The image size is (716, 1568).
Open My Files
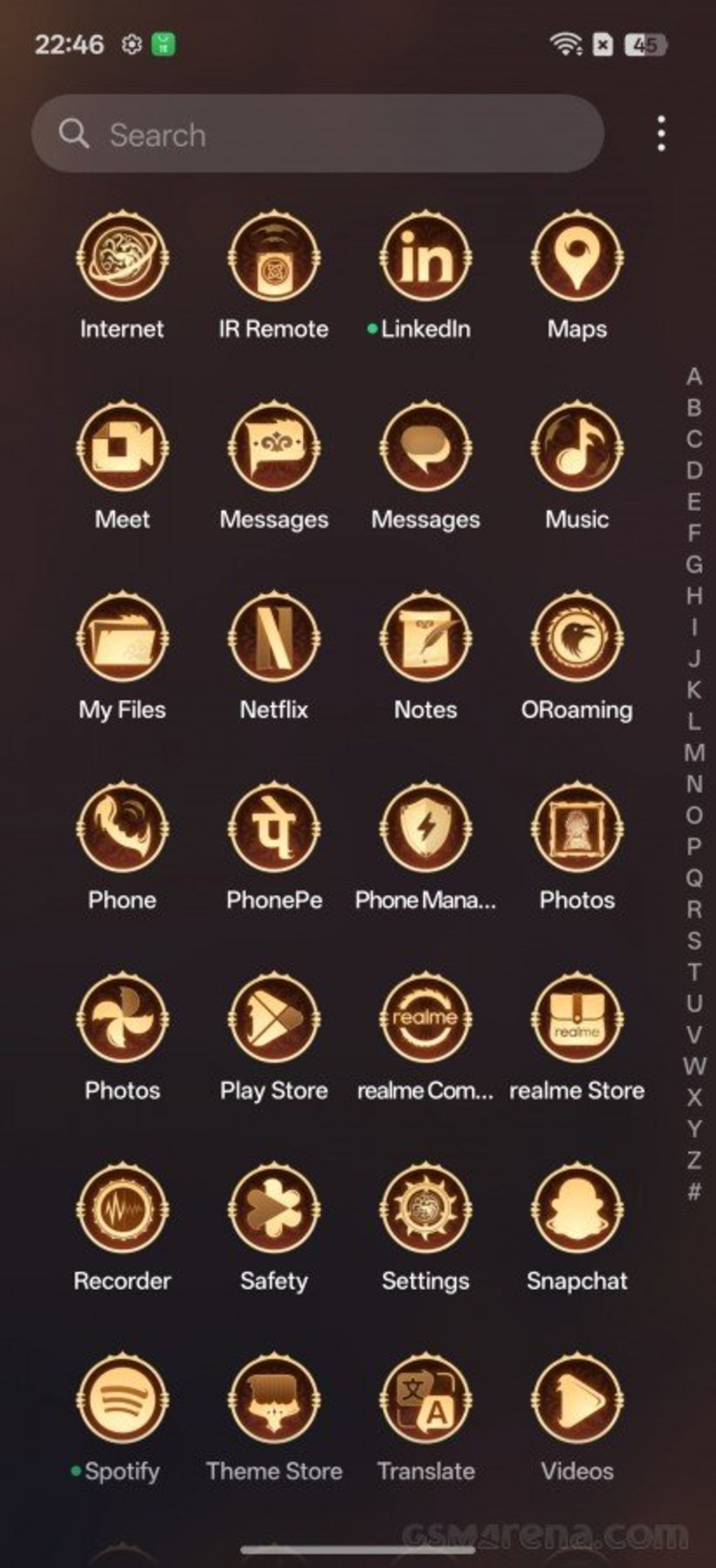122,639
